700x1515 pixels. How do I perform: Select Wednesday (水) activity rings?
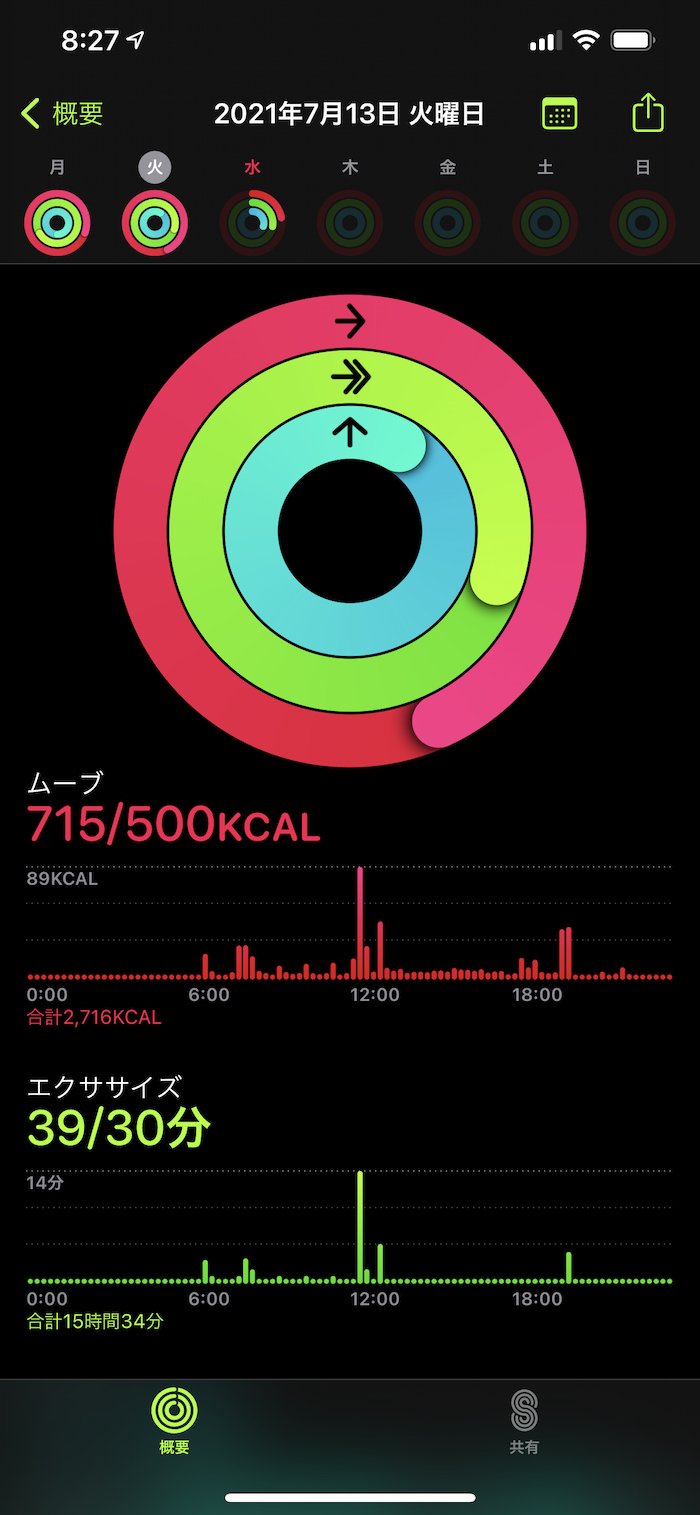252,222
